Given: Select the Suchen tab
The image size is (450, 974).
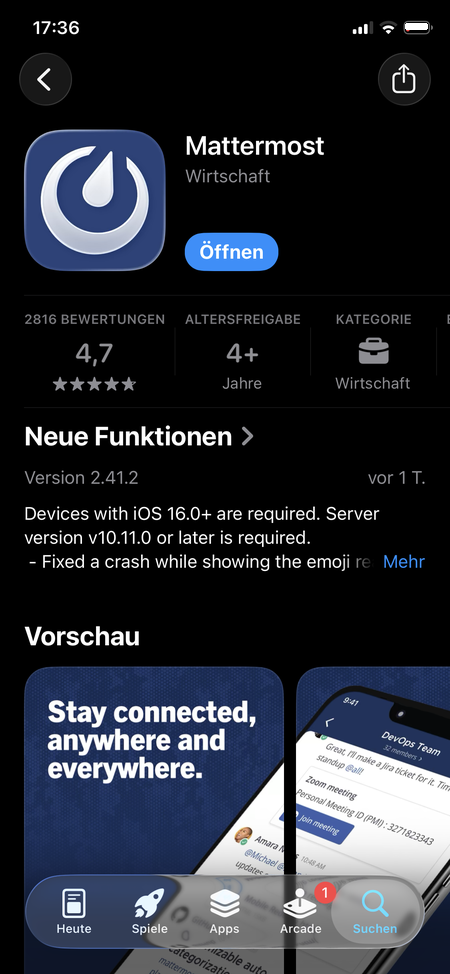Looking at the screenshot, I should [375, 912].
